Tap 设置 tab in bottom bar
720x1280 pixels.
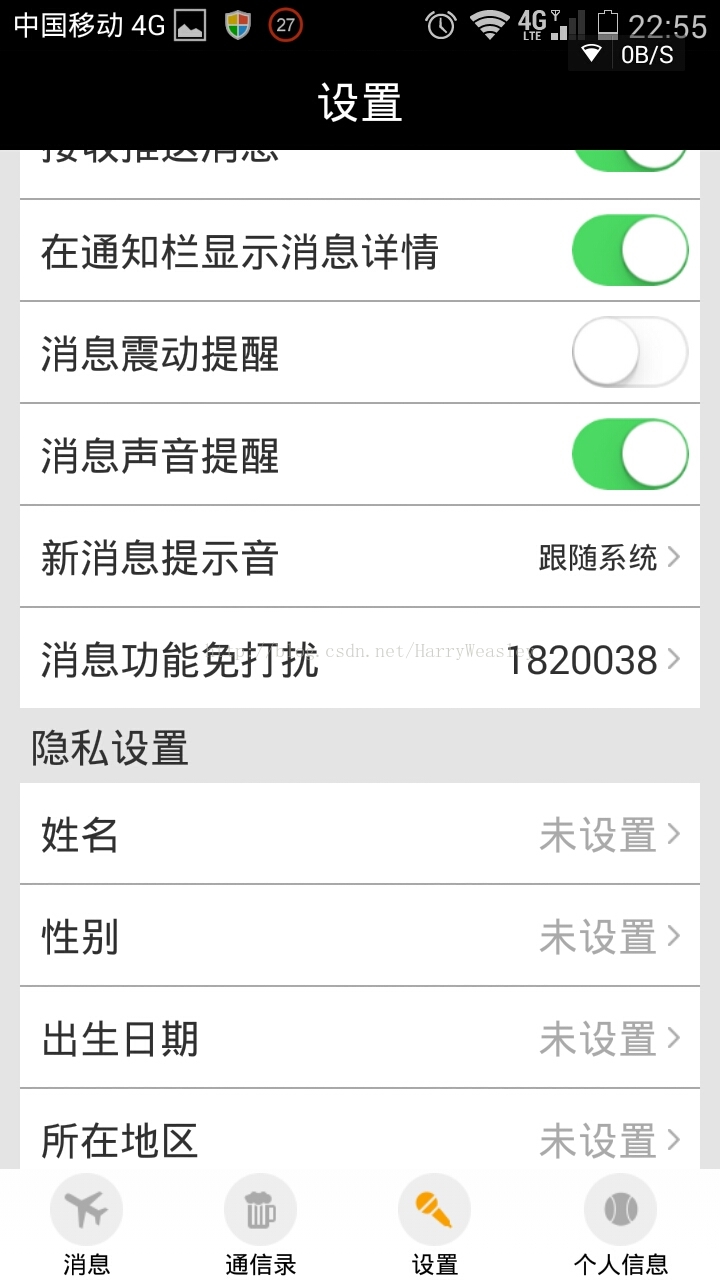pos(434,1226)
